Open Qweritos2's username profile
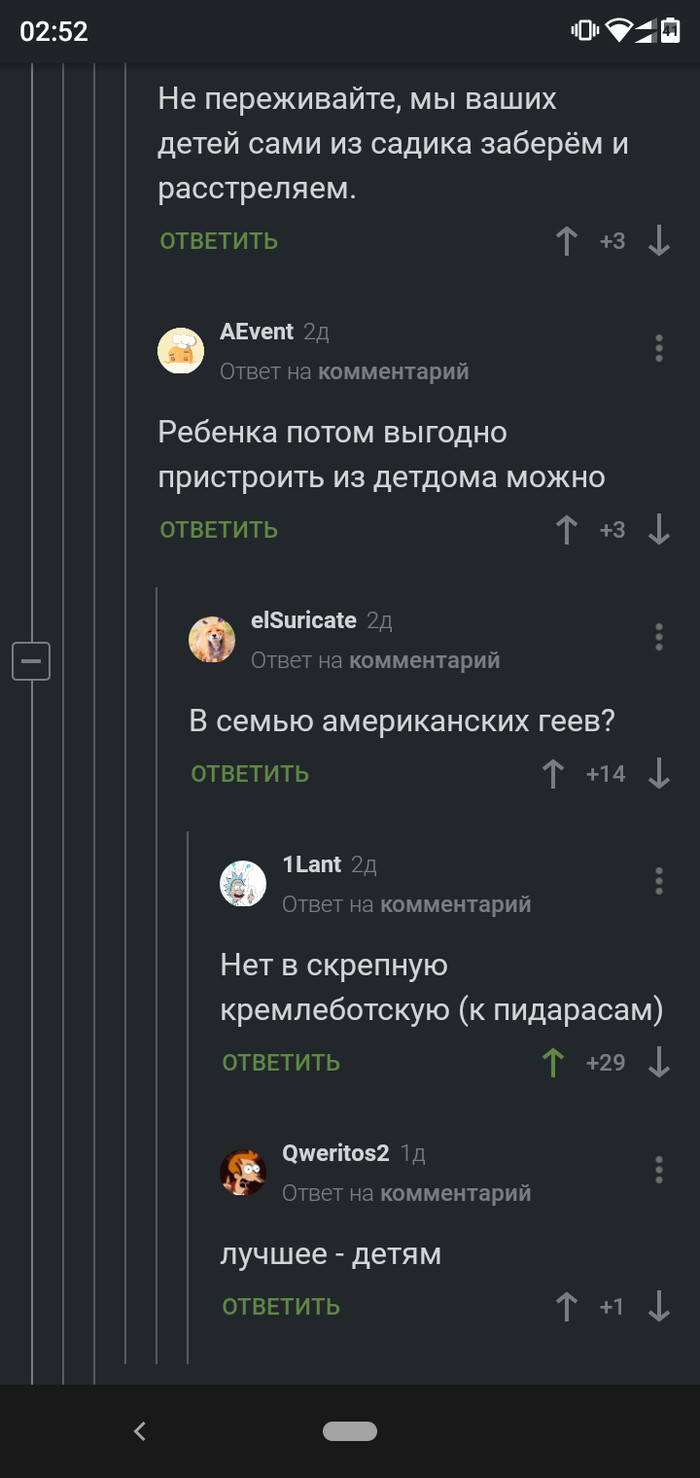 tap(335, 1153)
